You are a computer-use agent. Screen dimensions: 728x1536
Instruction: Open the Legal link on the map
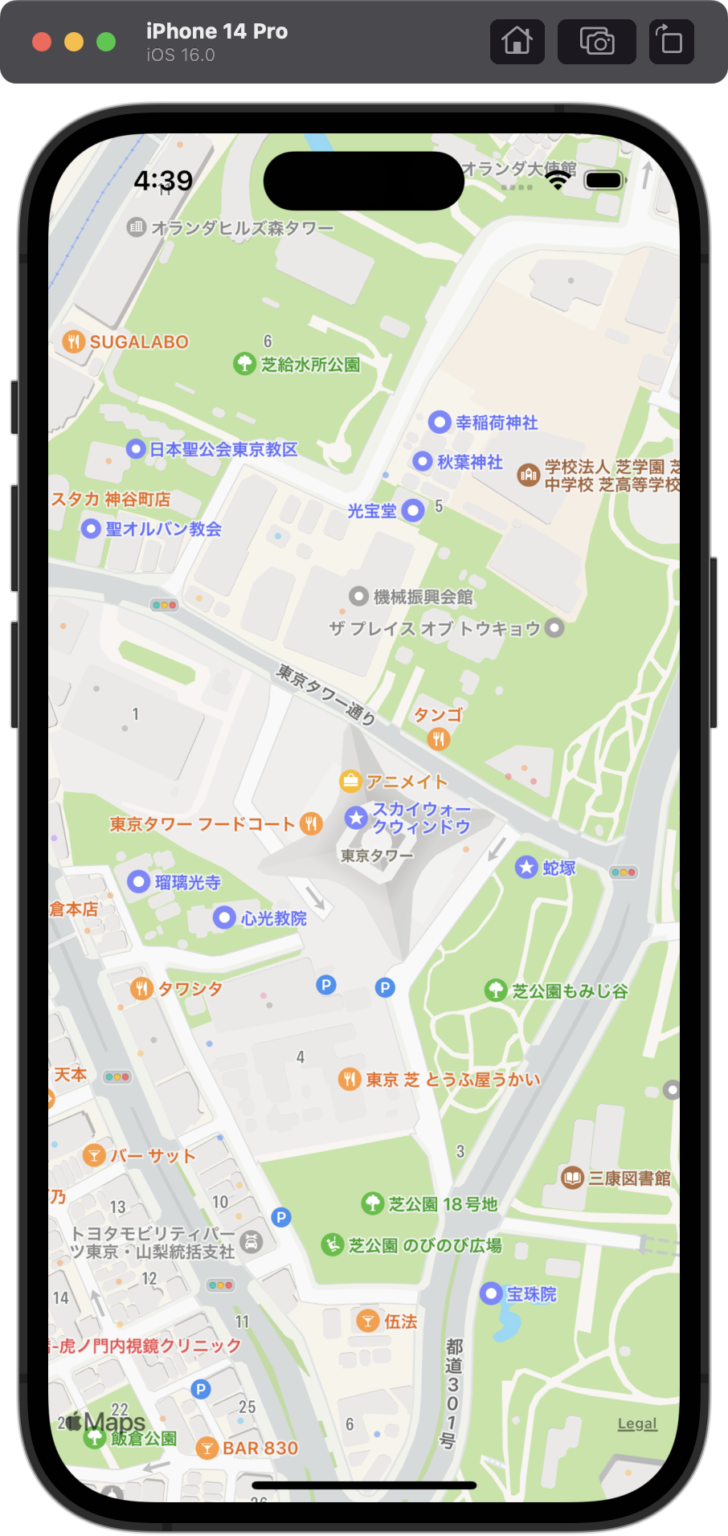point(637,1423)
